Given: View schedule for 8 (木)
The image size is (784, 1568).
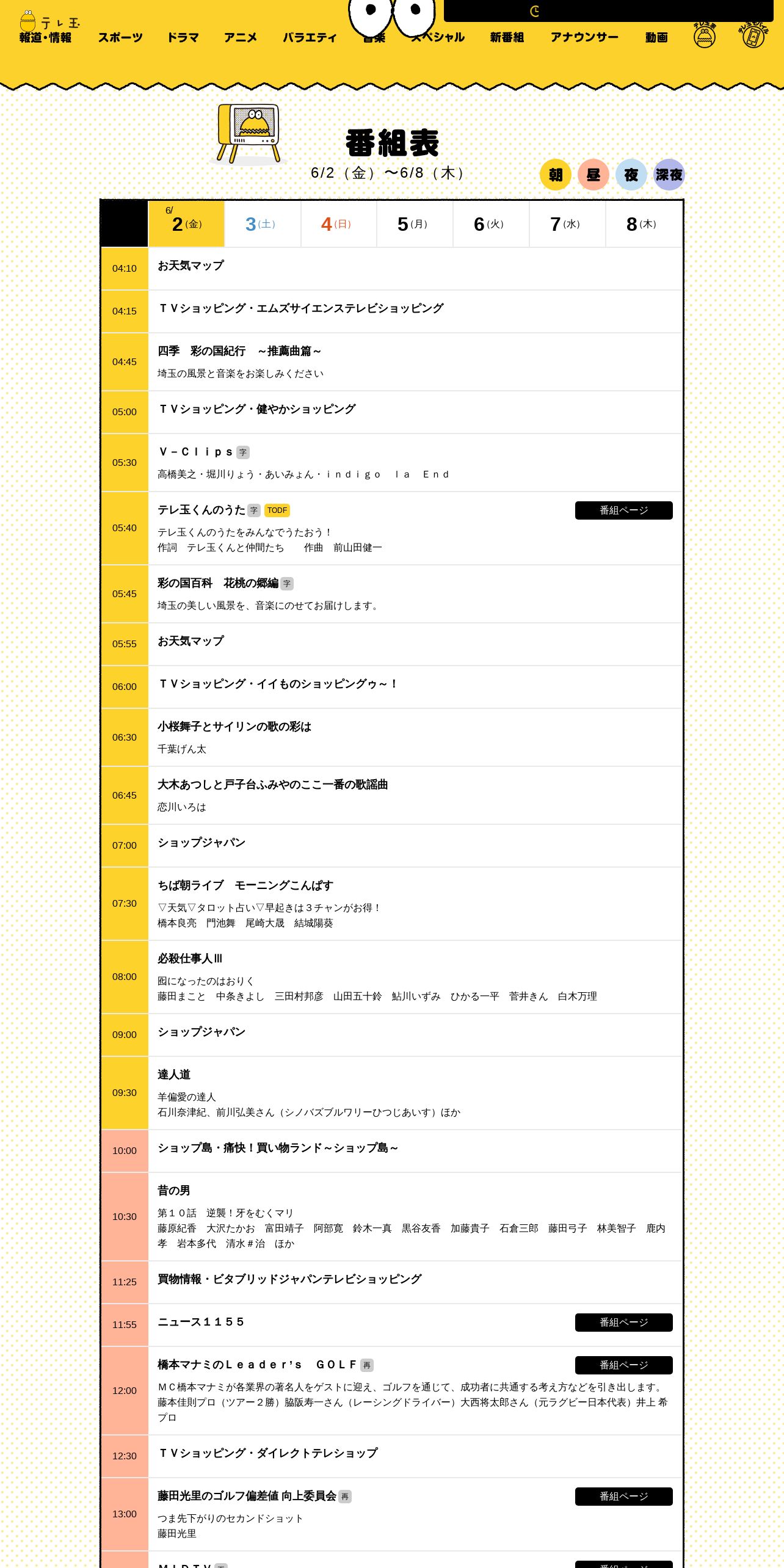Looking at the screenshot, I should pyautogui.click(x=644, y=224).
